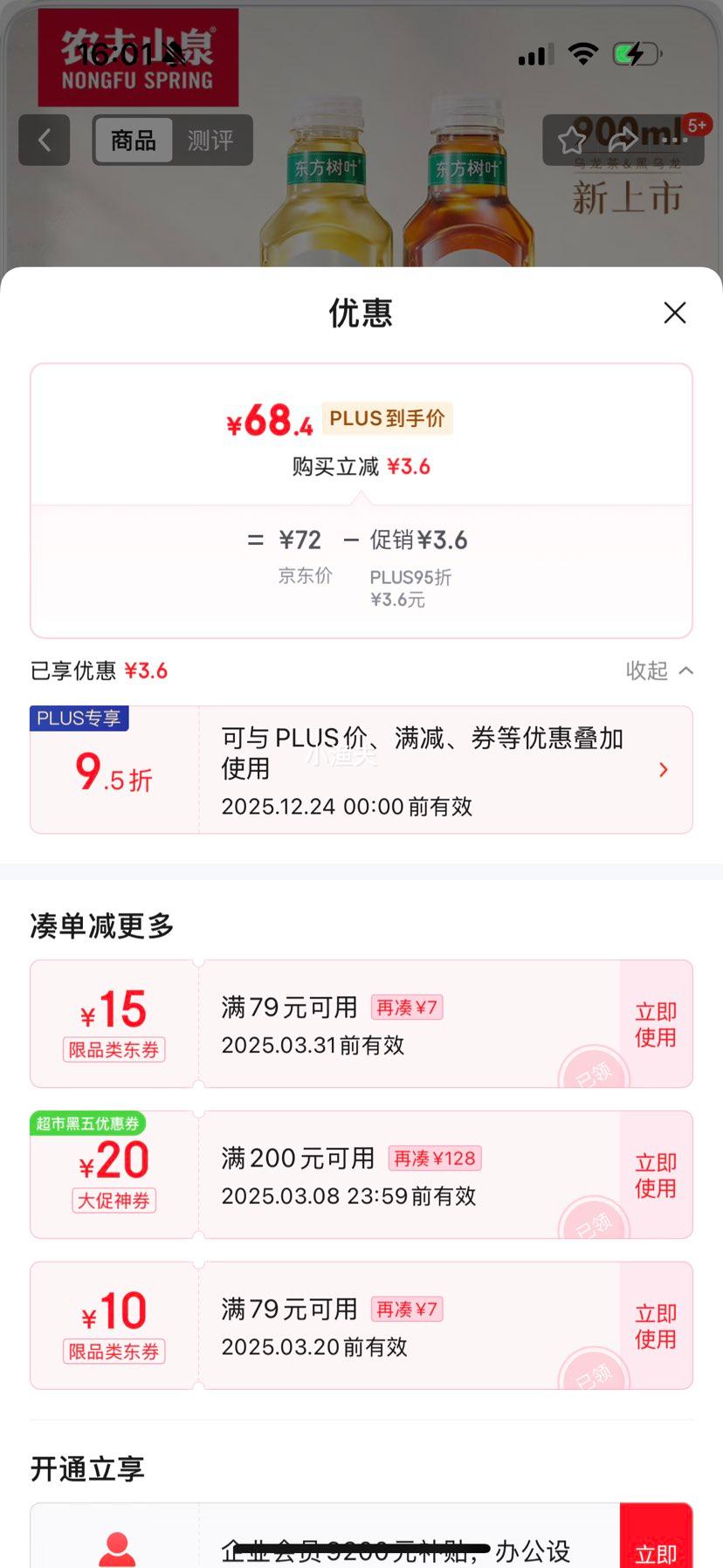Navigate back using the left arrow
Viewport: 723px width, 1568px height.
(44, 141)
